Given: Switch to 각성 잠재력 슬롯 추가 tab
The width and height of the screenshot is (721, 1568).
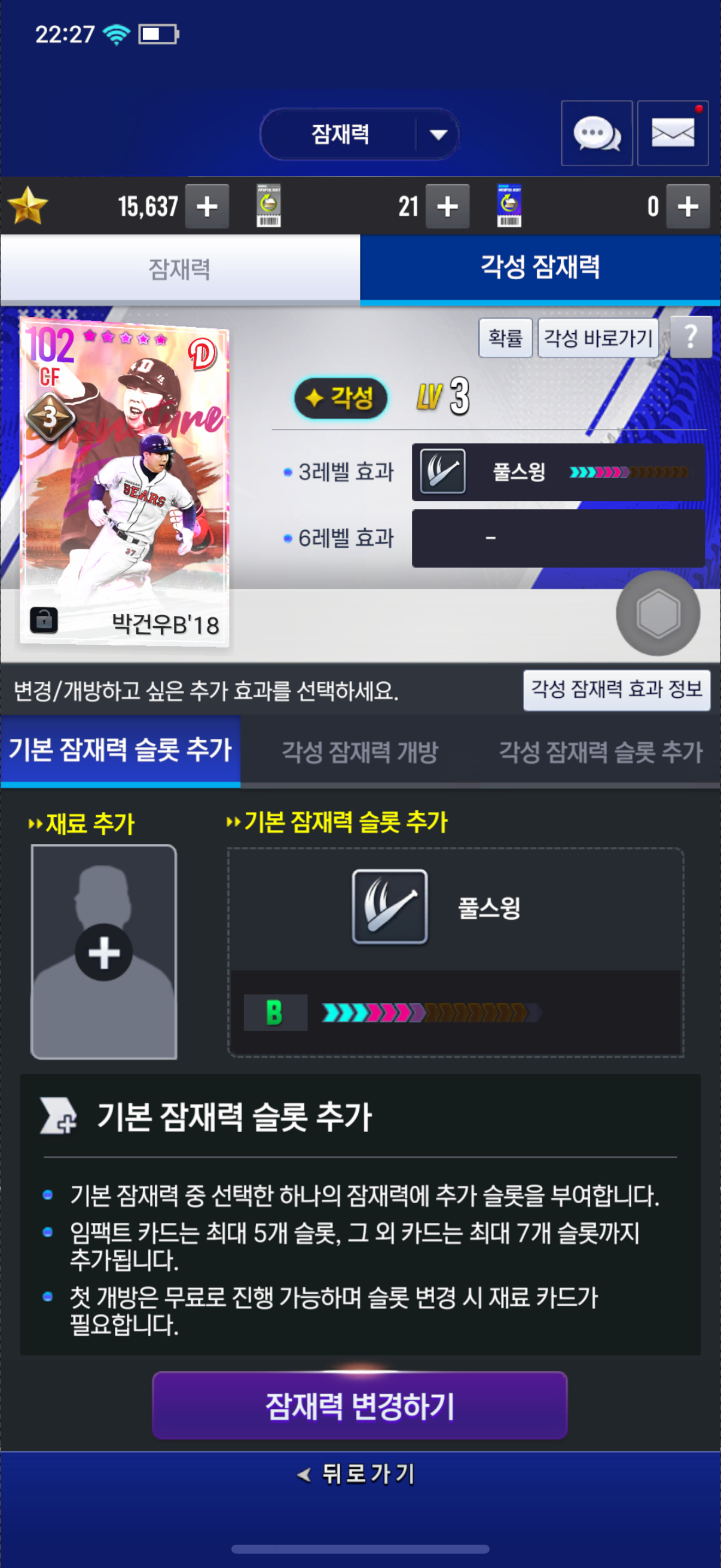Looking at the screenshot, I should 600,752.
